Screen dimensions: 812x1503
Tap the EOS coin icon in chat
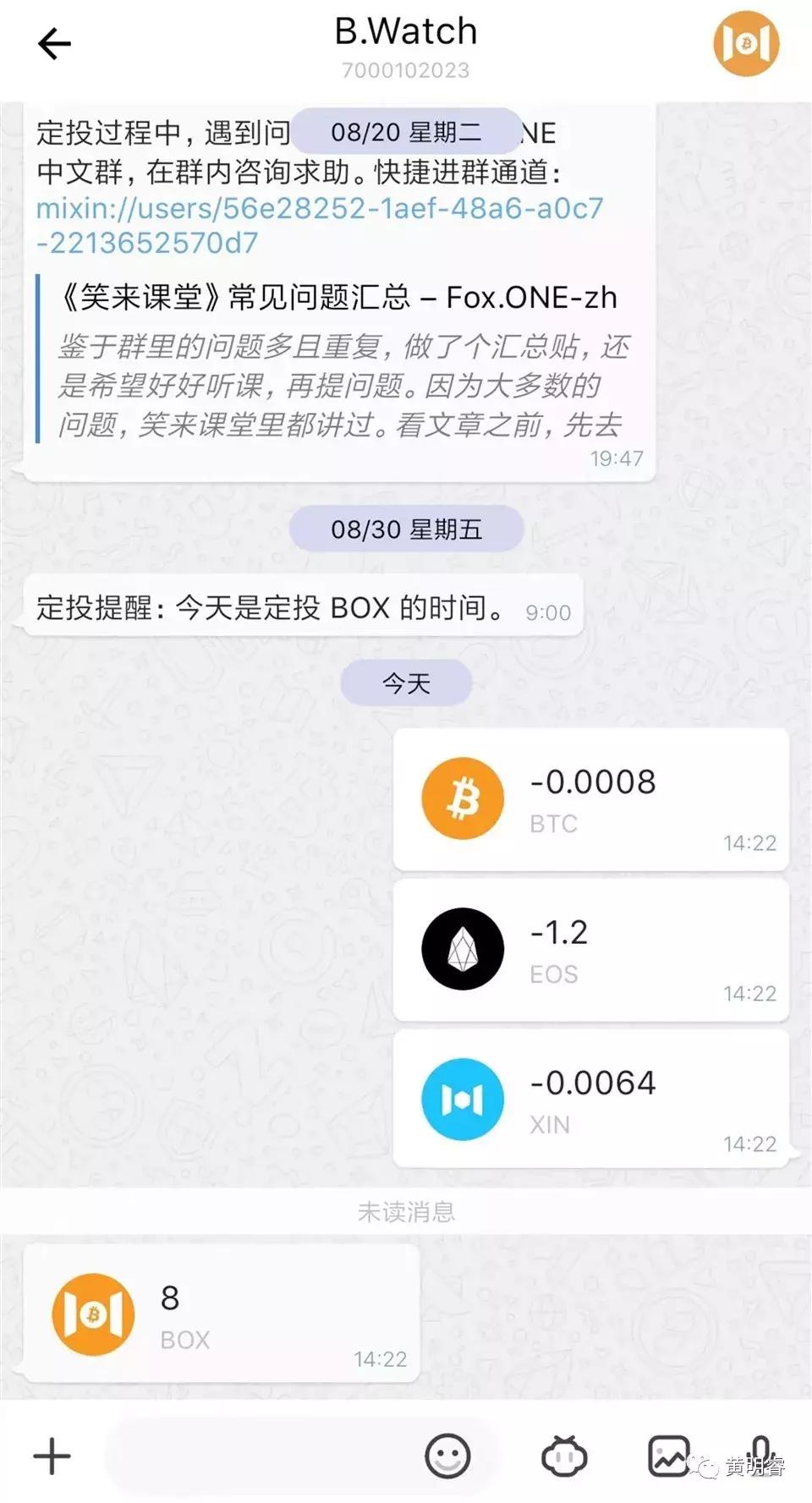(462, 947)
